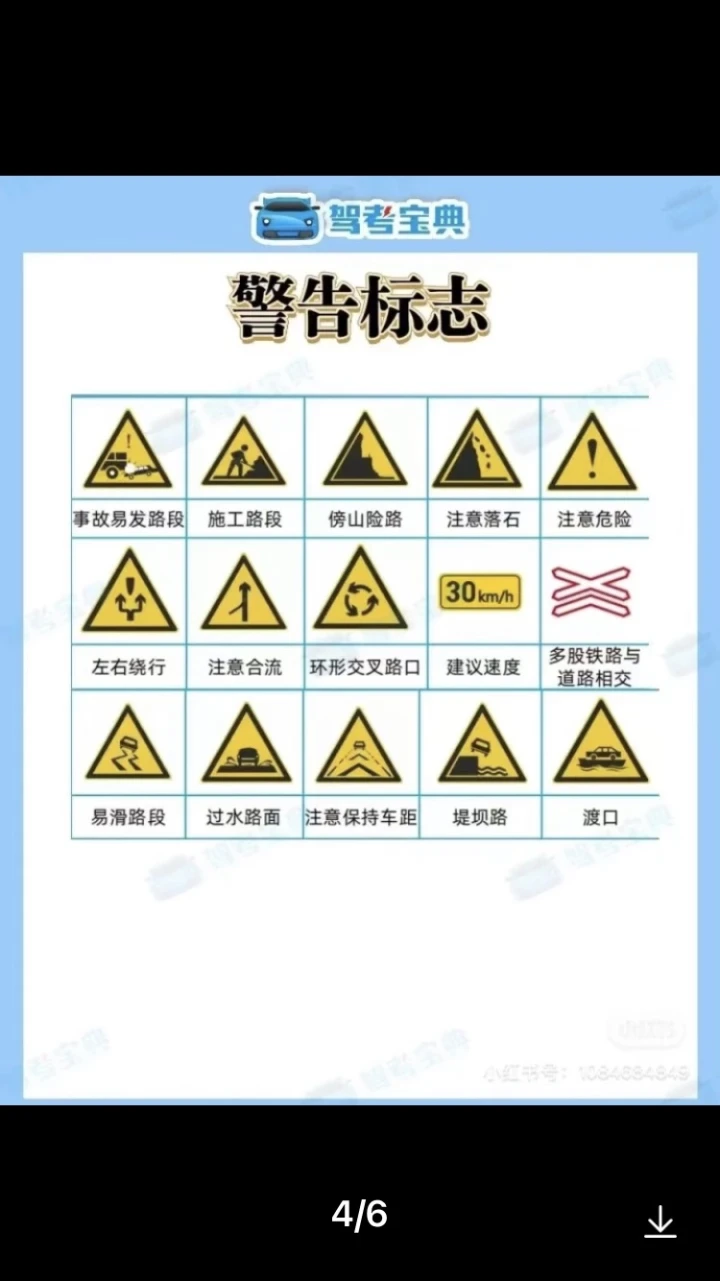Download the current image
The width and height of the screenshot is (720, 1281).
coord(660,1221)
